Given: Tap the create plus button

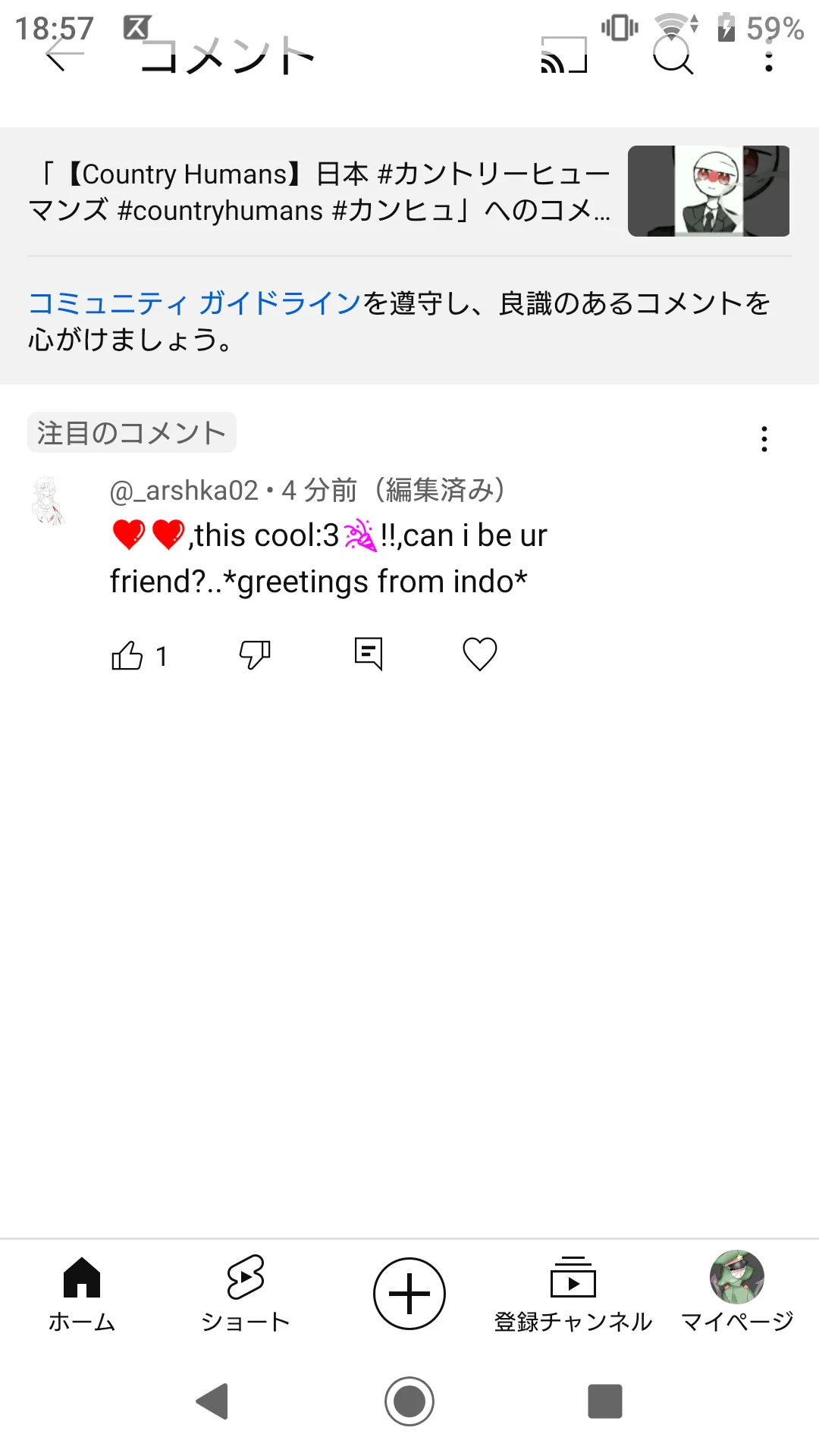Looking at the screenshot, I should [x=409, y=1294].
